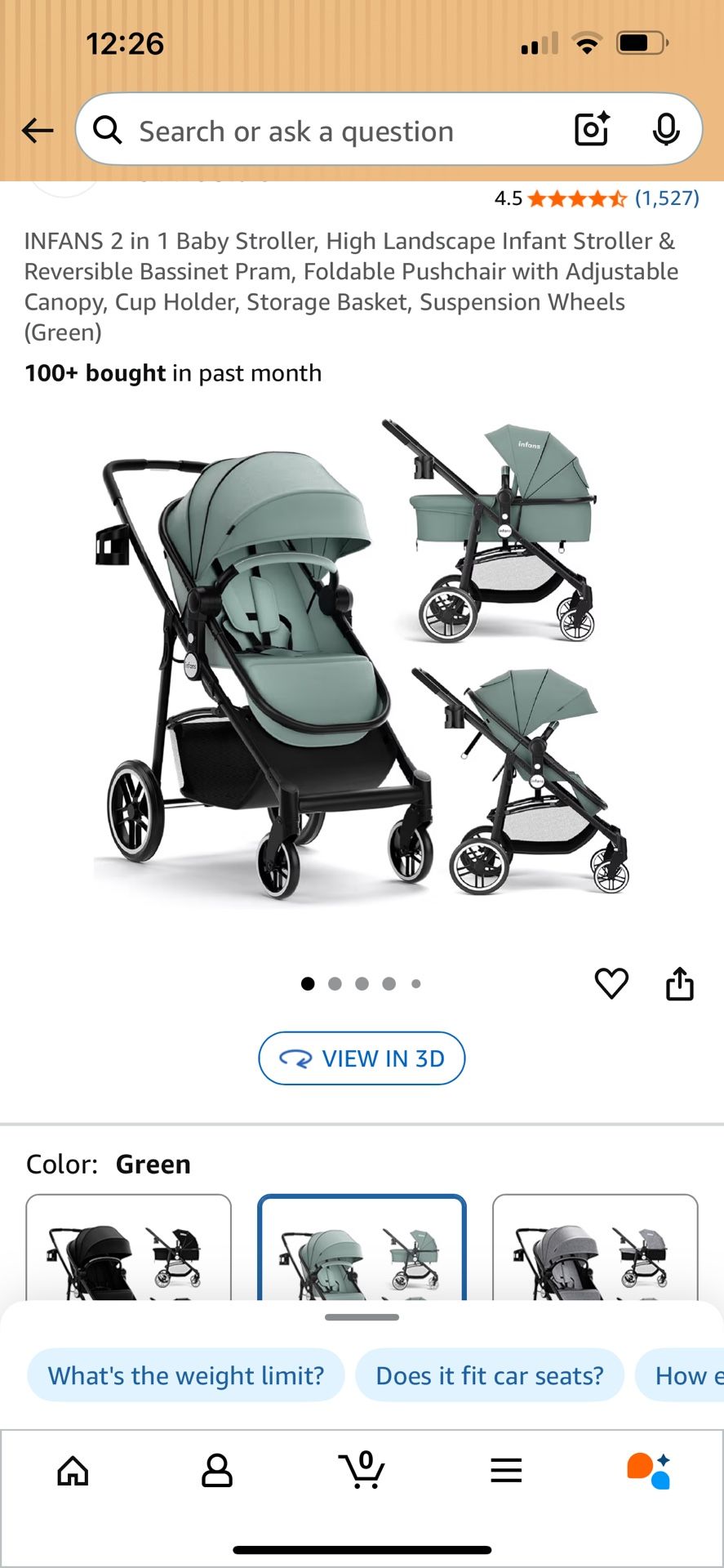
Task: Start a voice search using the microphone icon
Action: click(668, 129)
